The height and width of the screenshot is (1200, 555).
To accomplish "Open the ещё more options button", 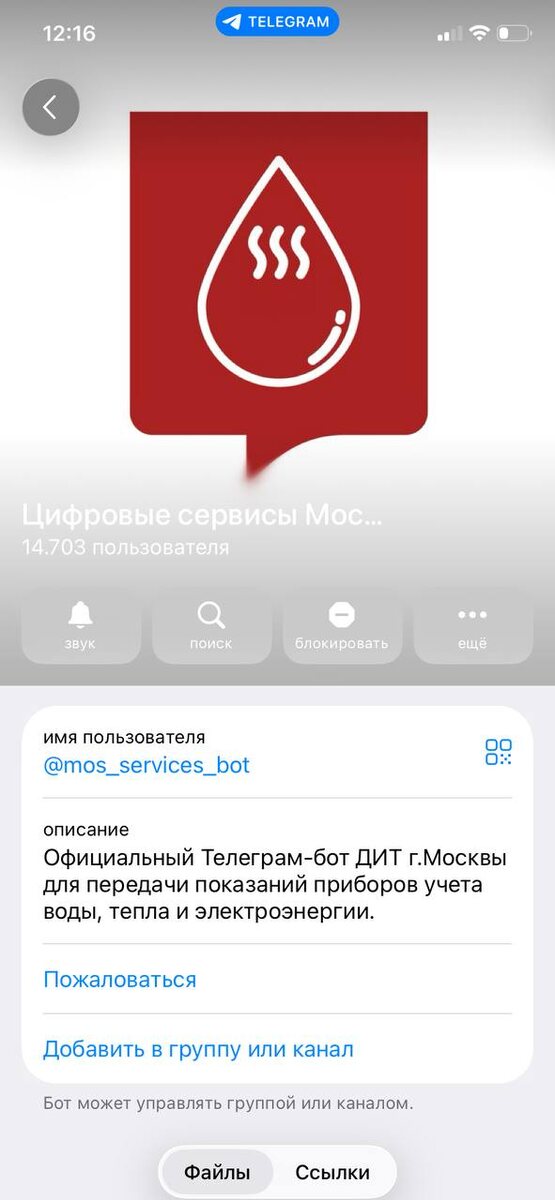I will click(x=473, y=625).
